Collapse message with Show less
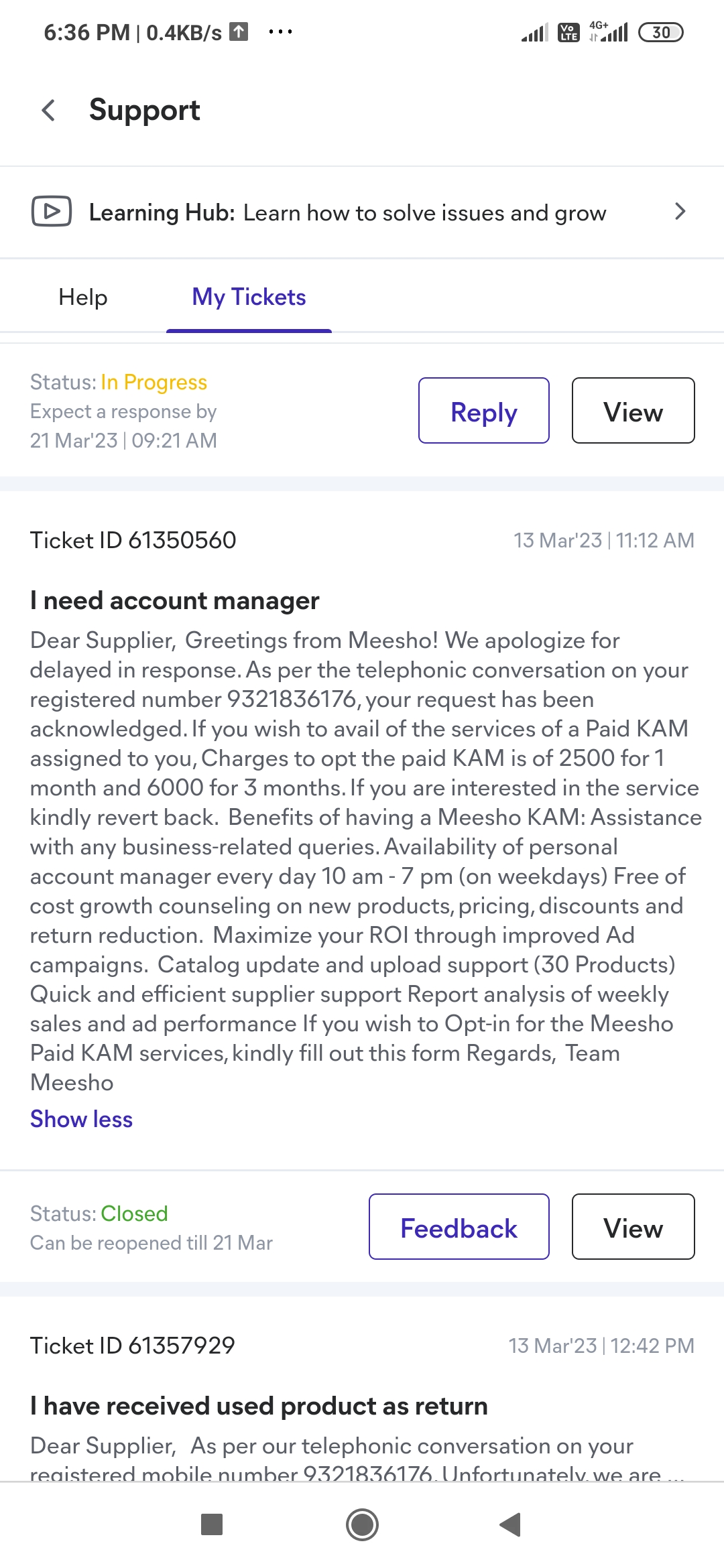This screenshot has width=724, height=1568. click(x=82, y=1119)
